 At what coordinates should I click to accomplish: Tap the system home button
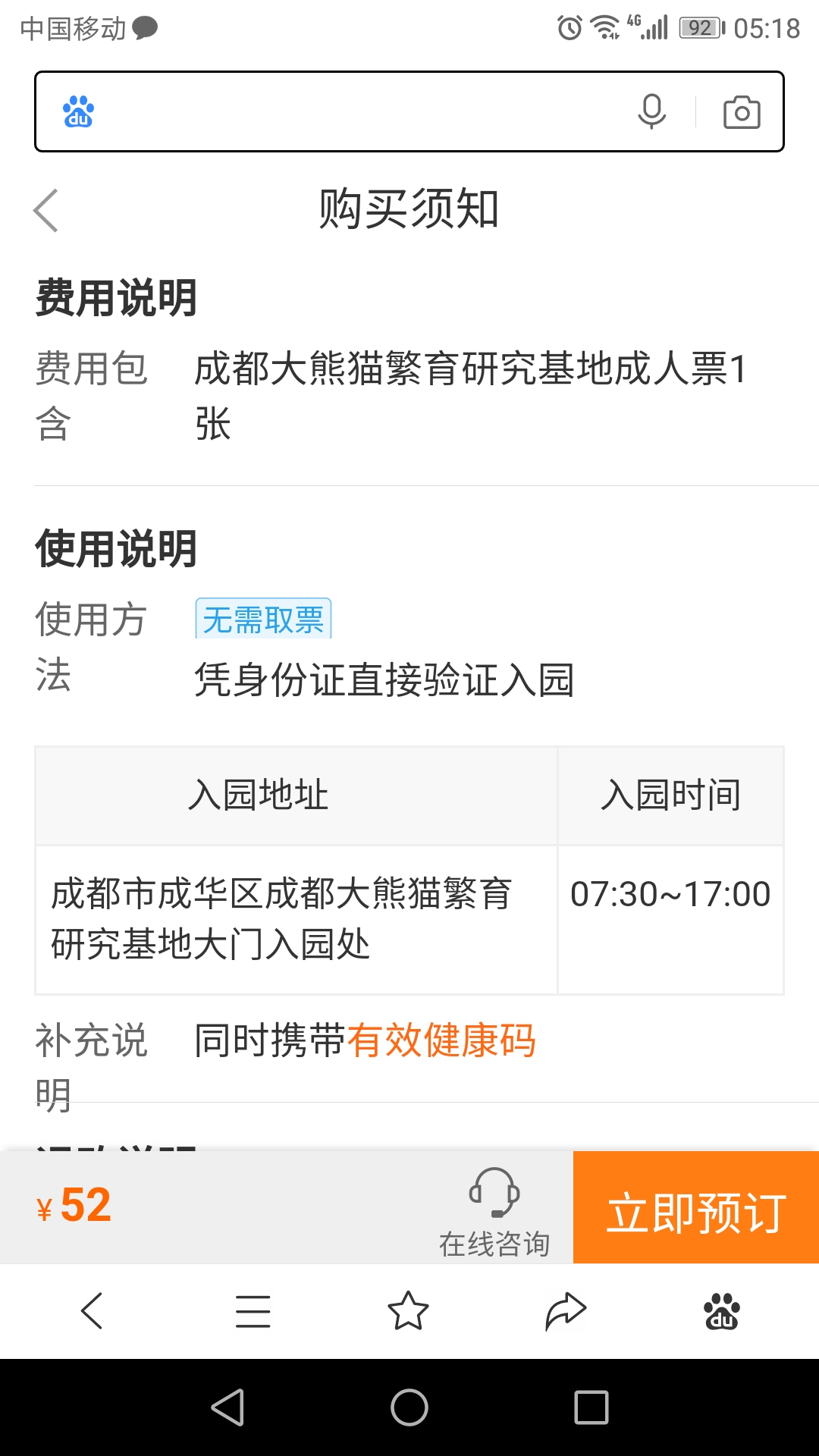click(x=409, y=1407)
